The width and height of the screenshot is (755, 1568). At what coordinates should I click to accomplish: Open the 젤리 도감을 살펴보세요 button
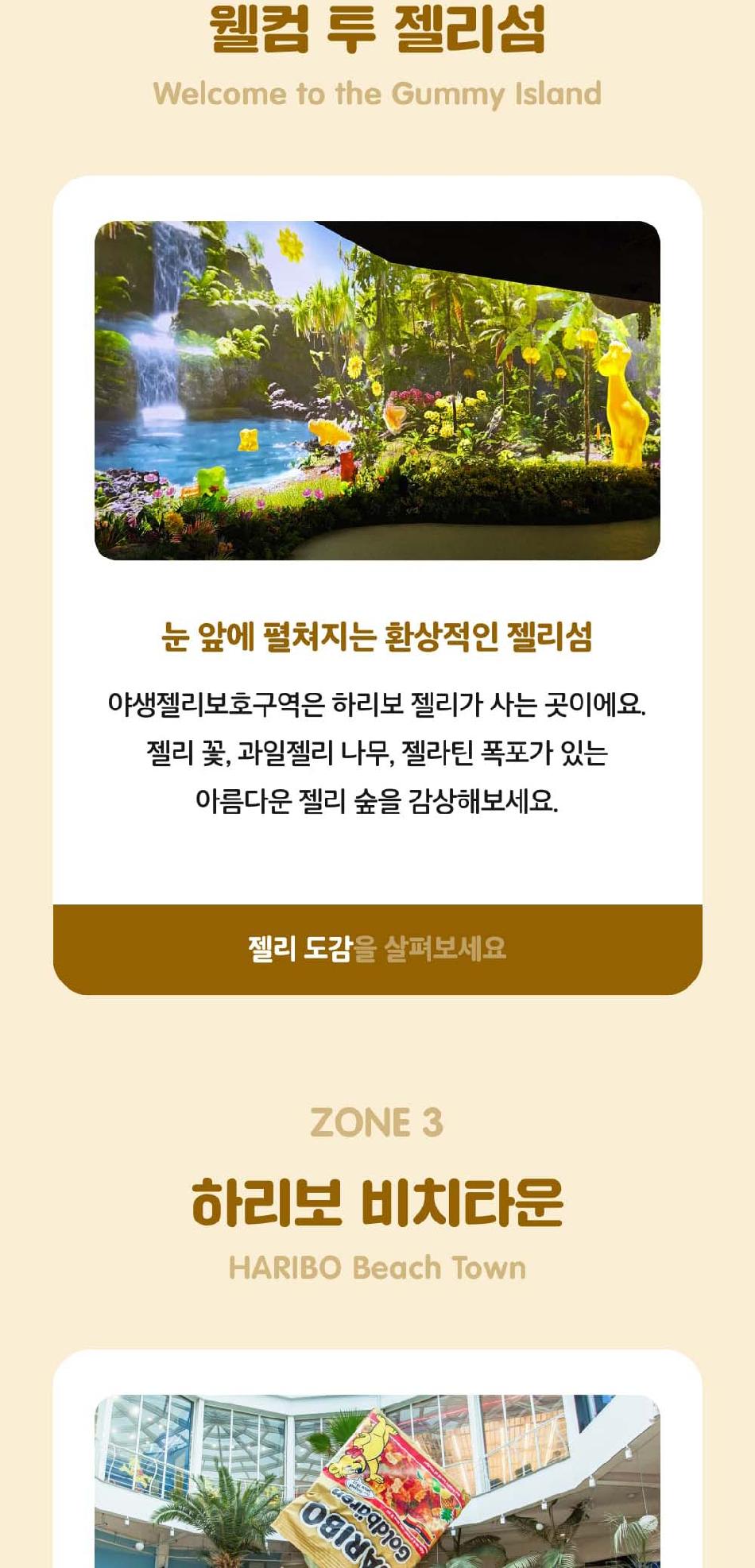377,949
